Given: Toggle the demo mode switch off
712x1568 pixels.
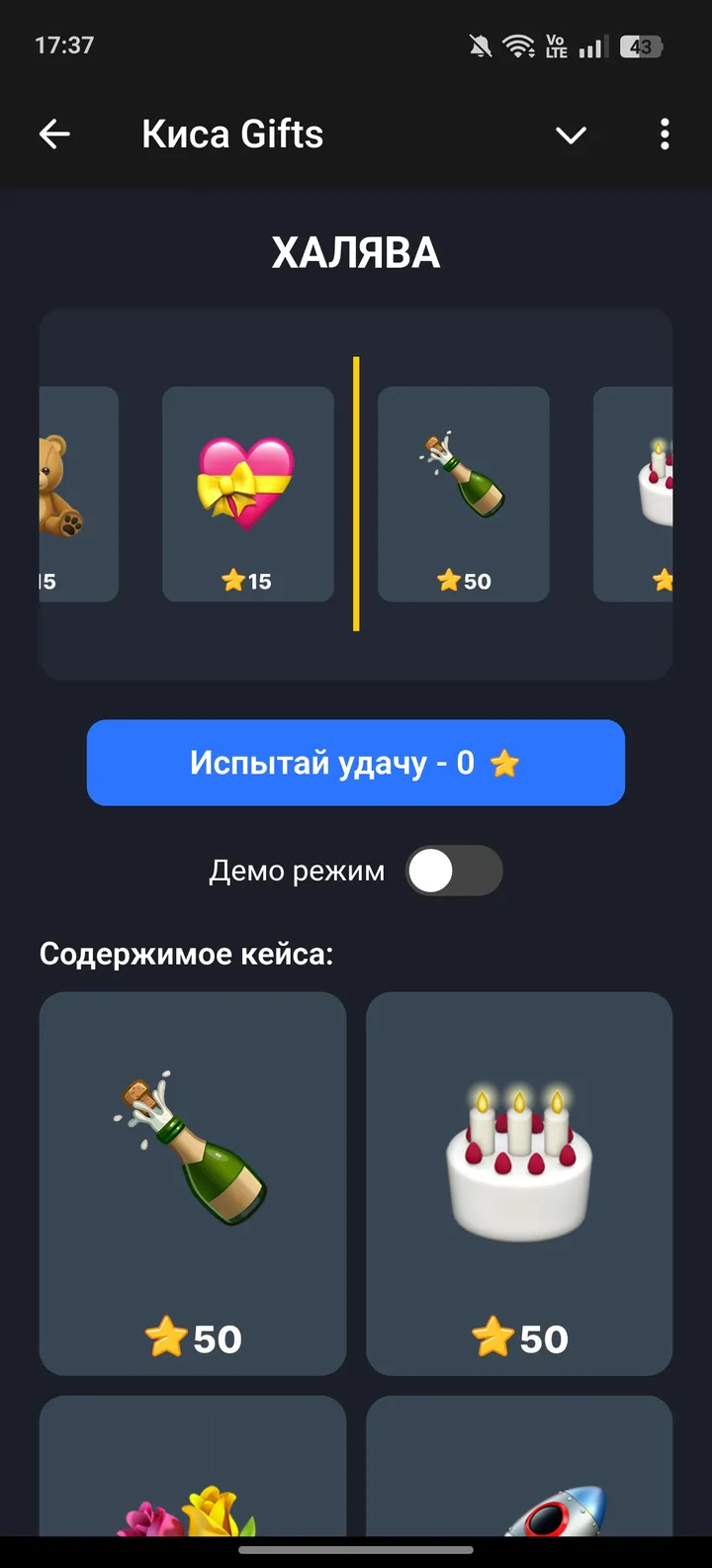Looking at the screenshot, I should point(454,871).
